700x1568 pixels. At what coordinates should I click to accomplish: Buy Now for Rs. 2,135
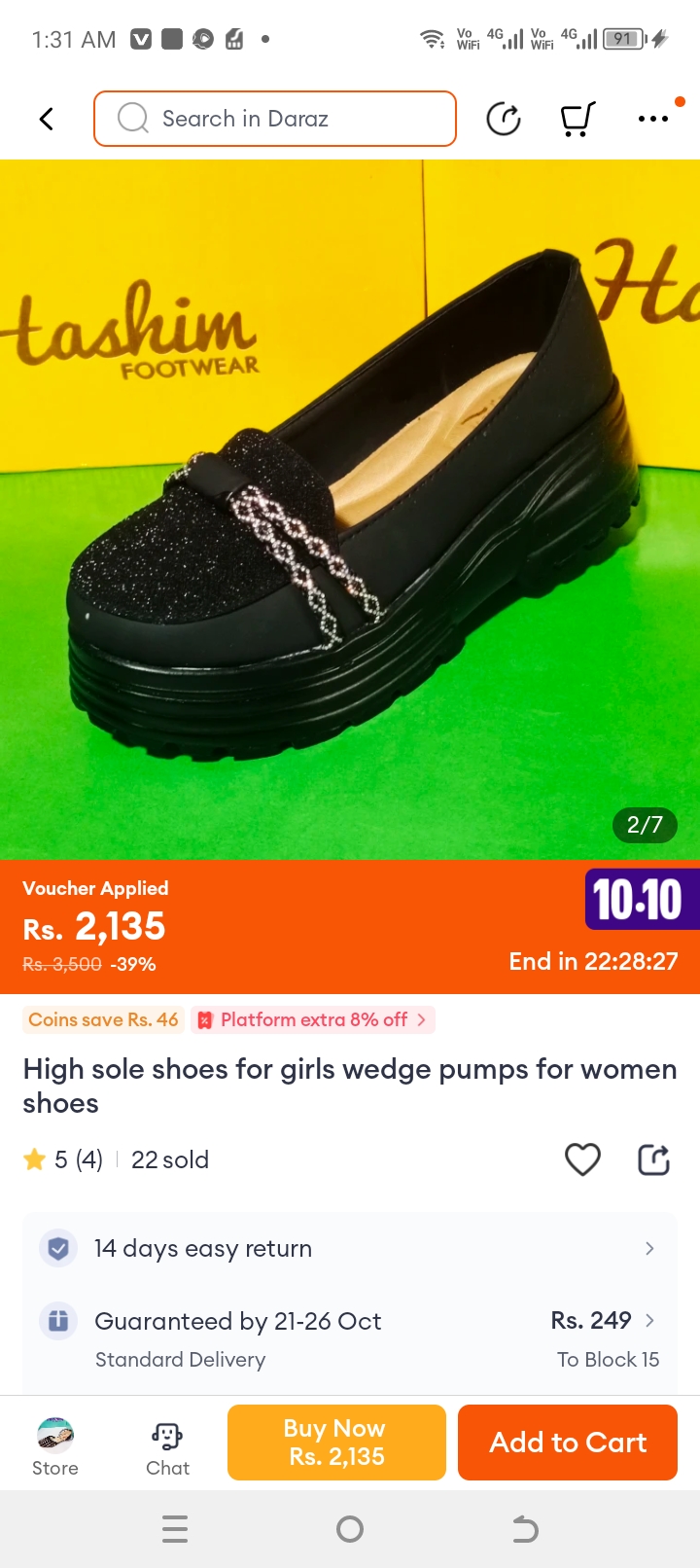pos(336,1443)
